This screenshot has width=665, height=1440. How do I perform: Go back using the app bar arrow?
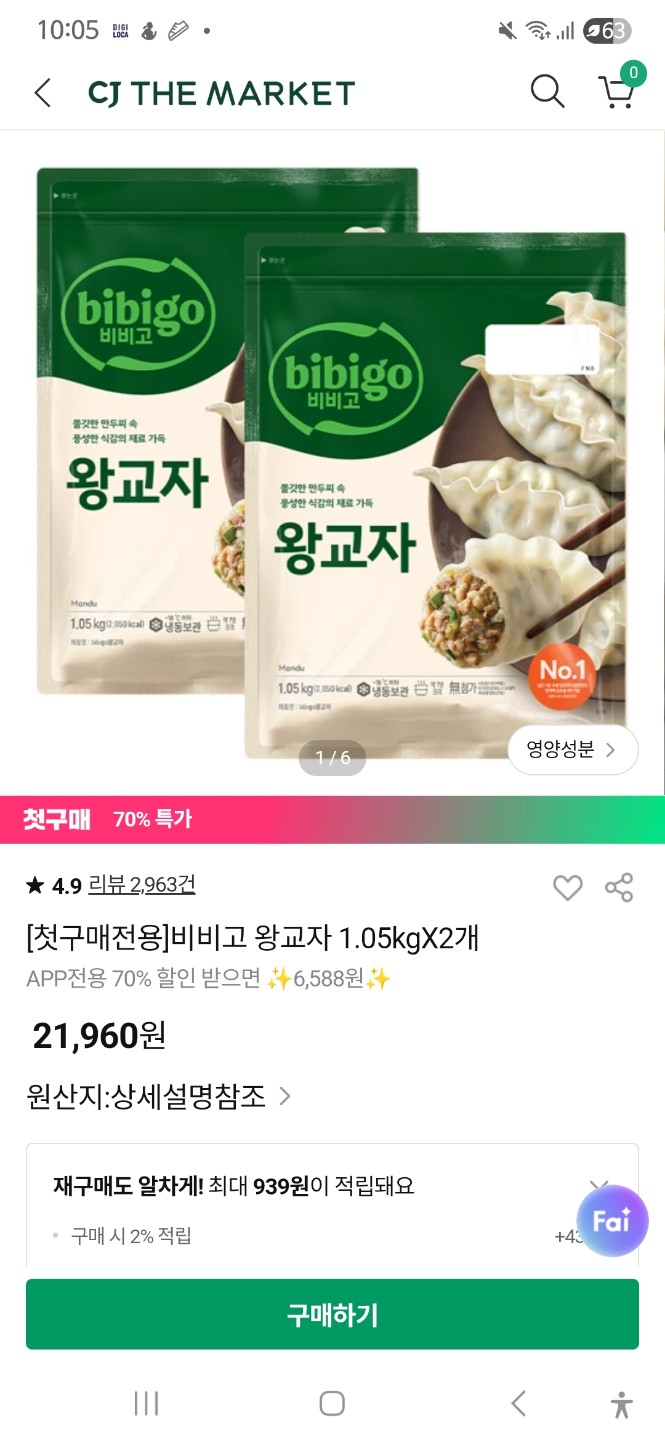pyautogui.click(x=42, y=93)
